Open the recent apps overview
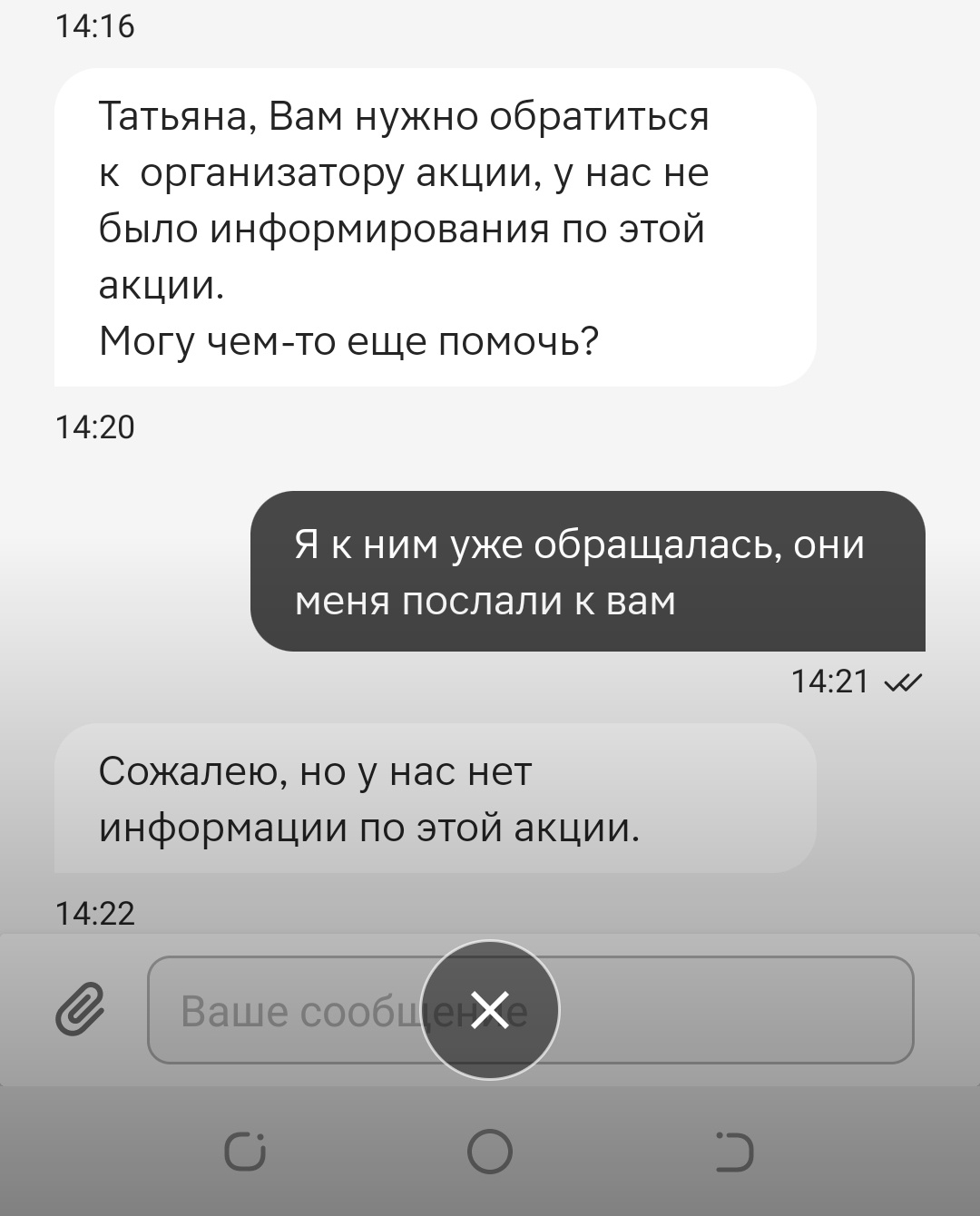This screenshot has height=1216, width=980. click(x=245, y=1152)
